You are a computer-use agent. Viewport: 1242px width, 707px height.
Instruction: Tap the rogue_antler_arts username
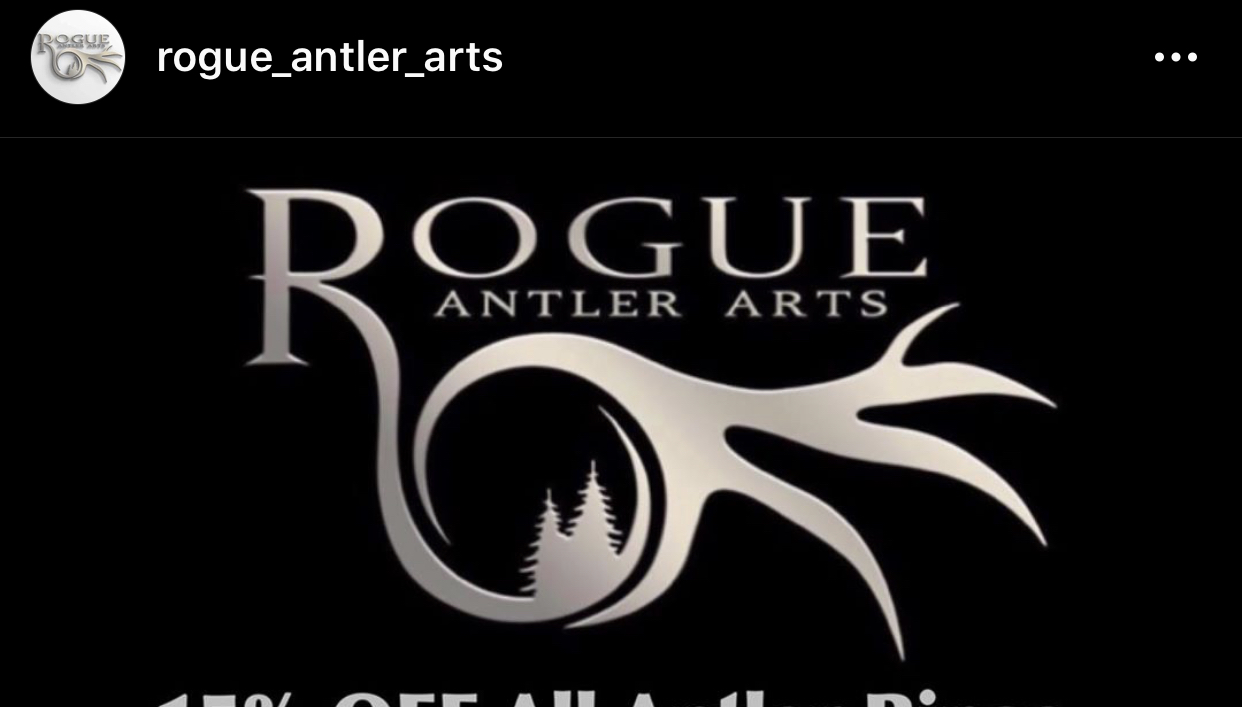coord(329,57)
